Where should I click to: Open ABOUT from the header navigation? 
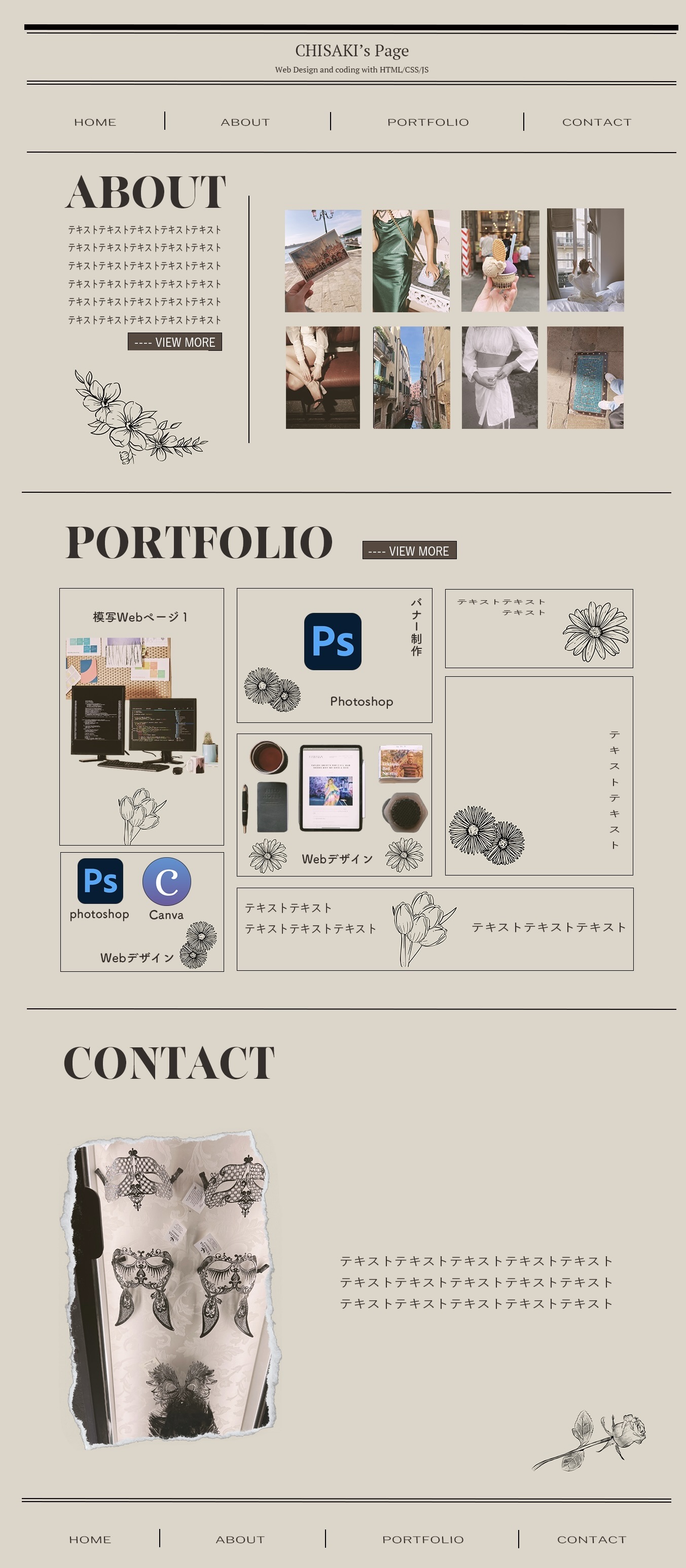point(245,122)
